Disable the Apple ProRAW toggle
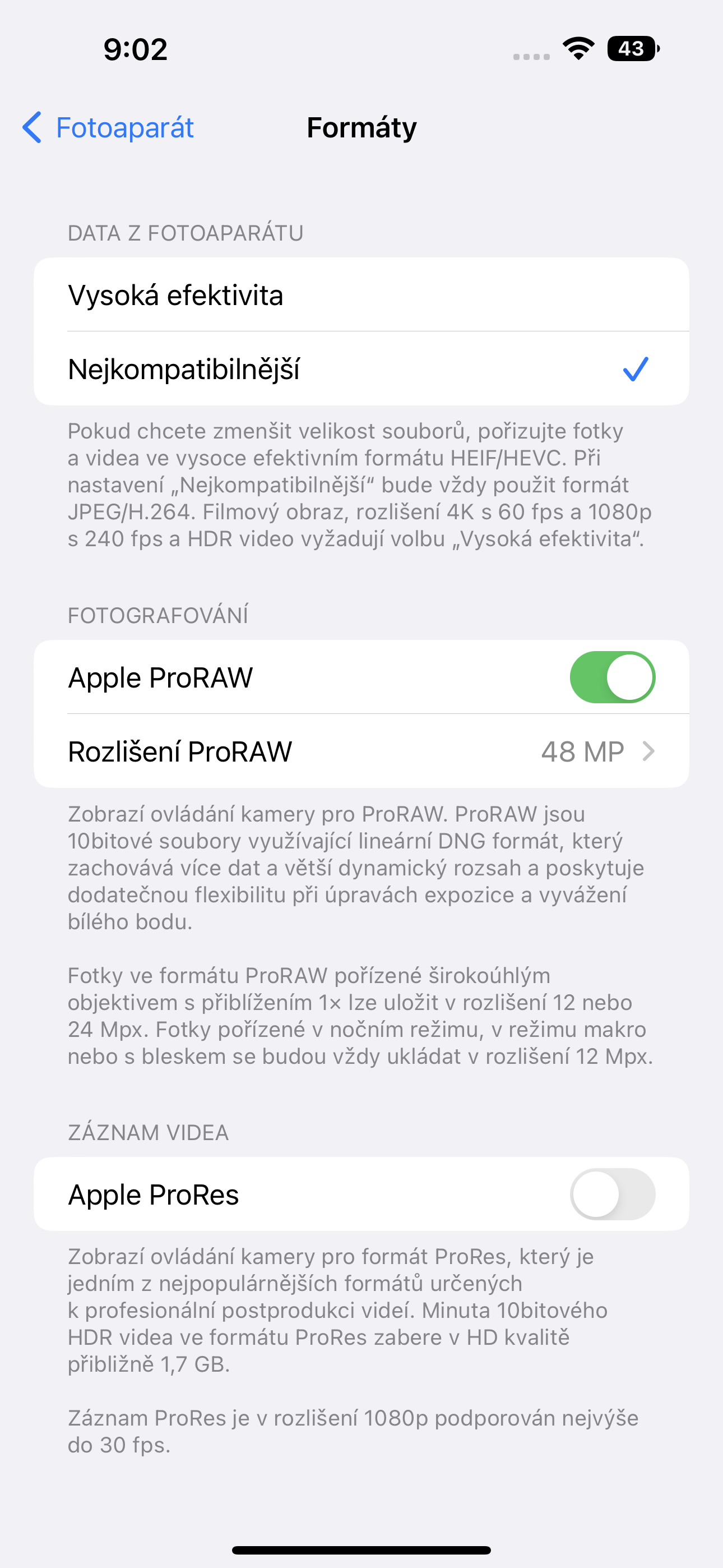This screenshot has height=1568, width=723. pos(613,677)
